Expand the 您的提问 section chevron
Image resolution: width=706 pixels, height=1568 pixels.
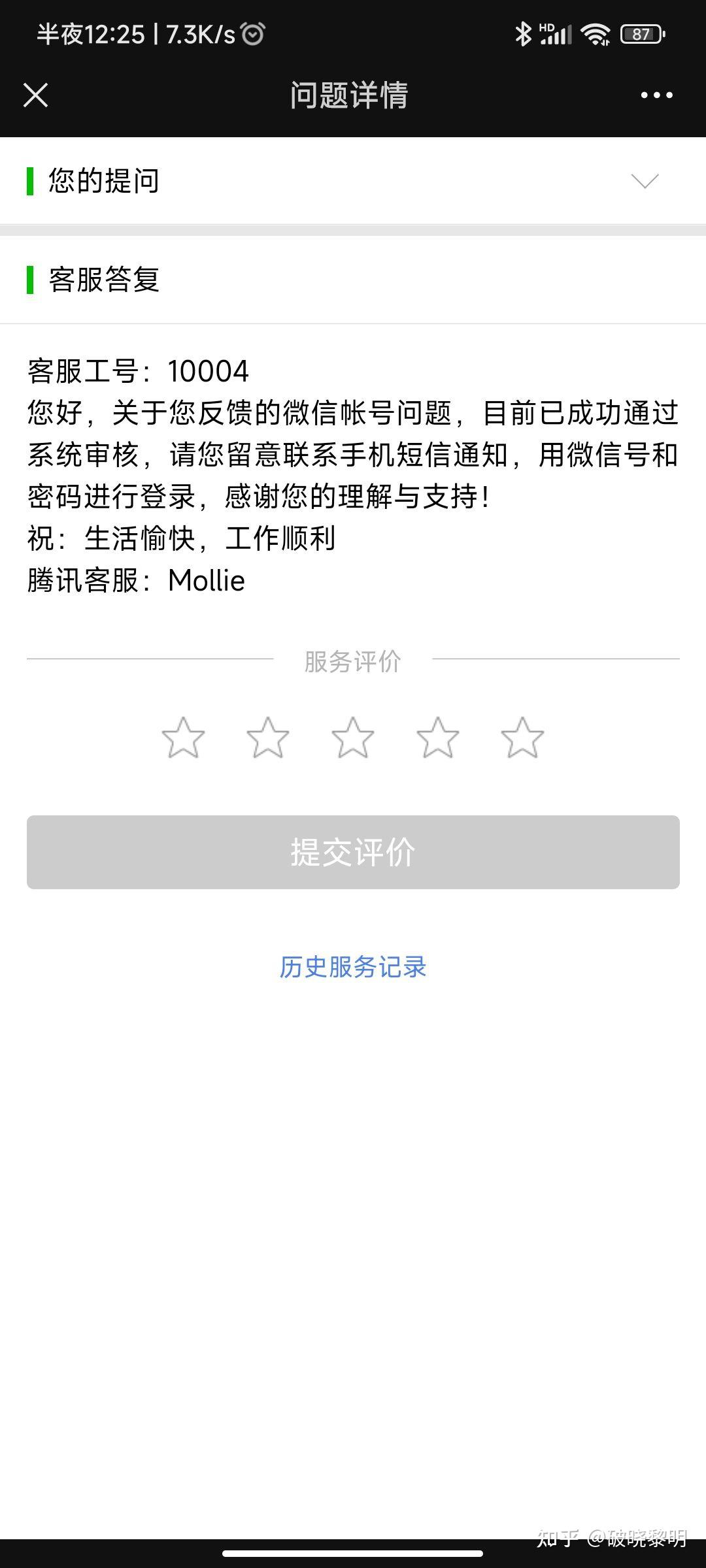pos(643,182)
